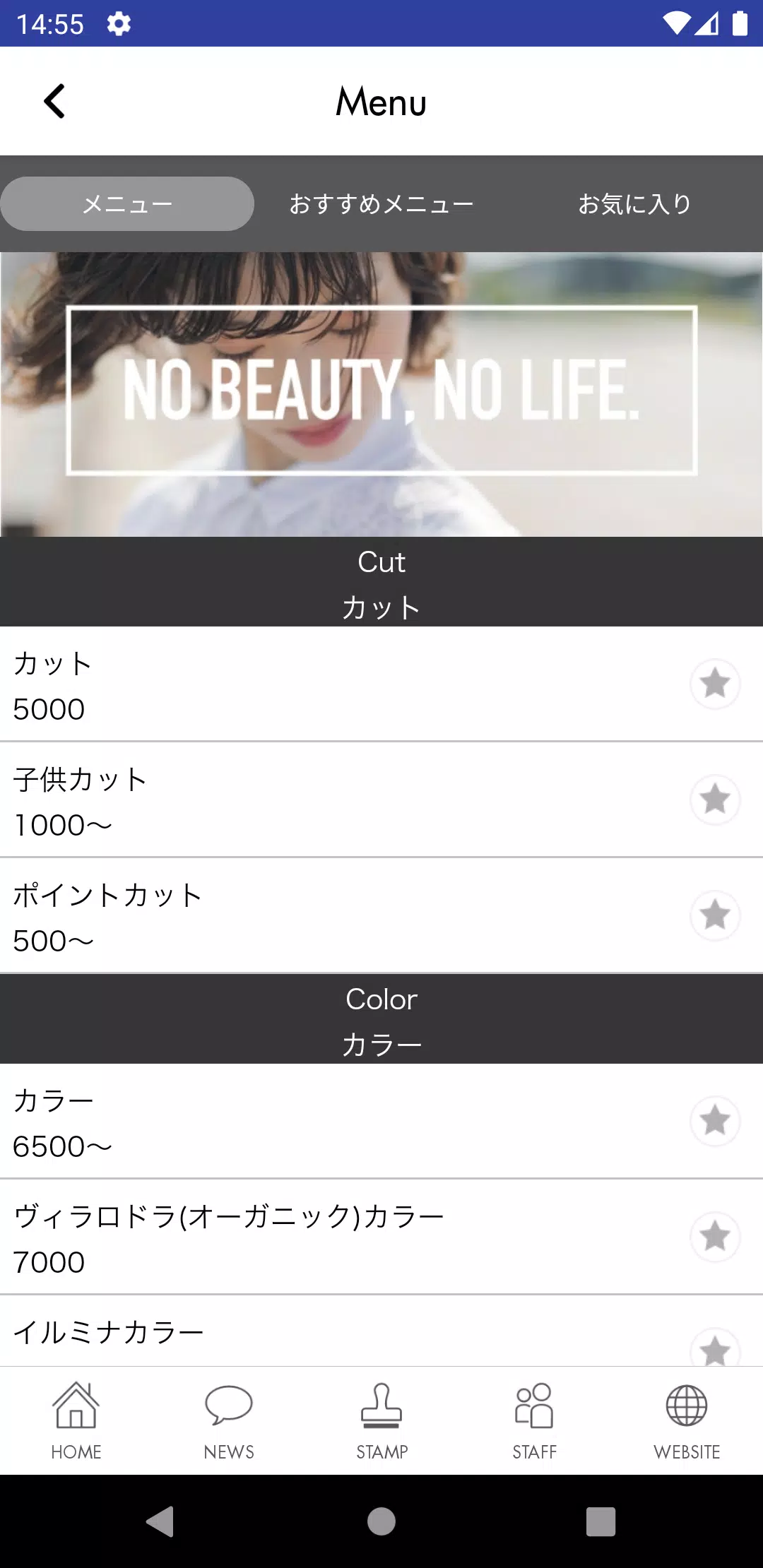Tap the system home button
763x1568 pixels.
pyautogui.click(x=381, y=1521)
